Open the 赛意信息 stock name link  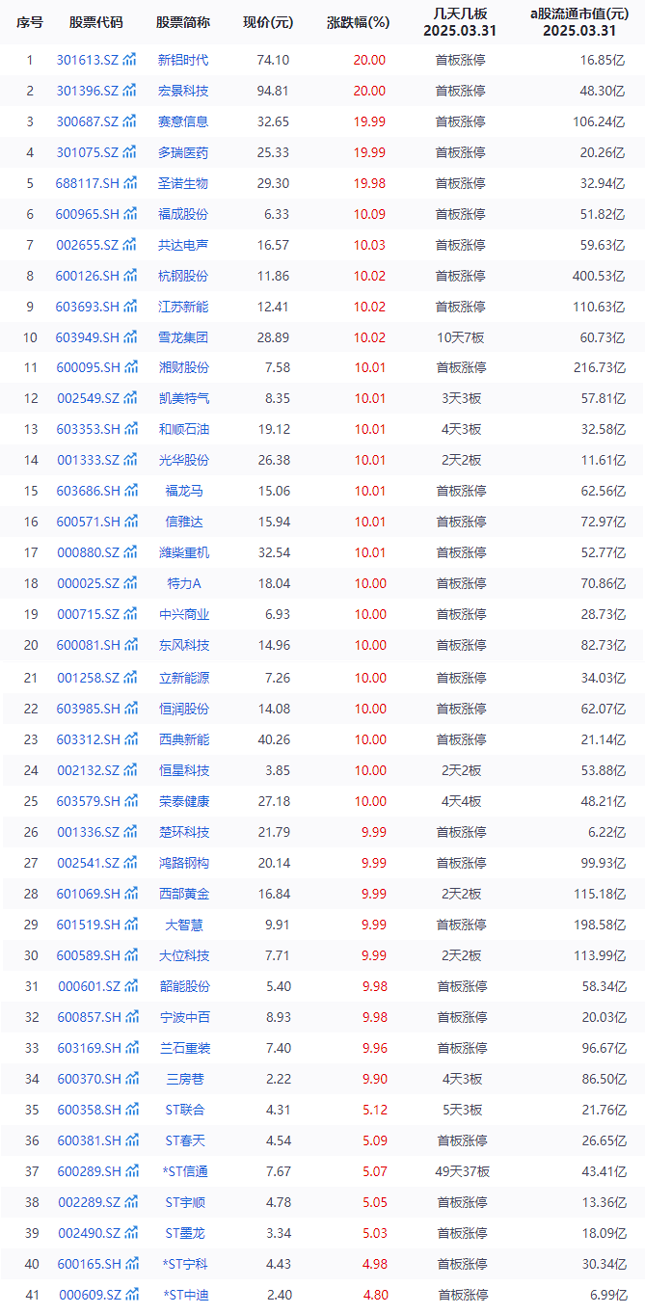click(x=184, y=122)
